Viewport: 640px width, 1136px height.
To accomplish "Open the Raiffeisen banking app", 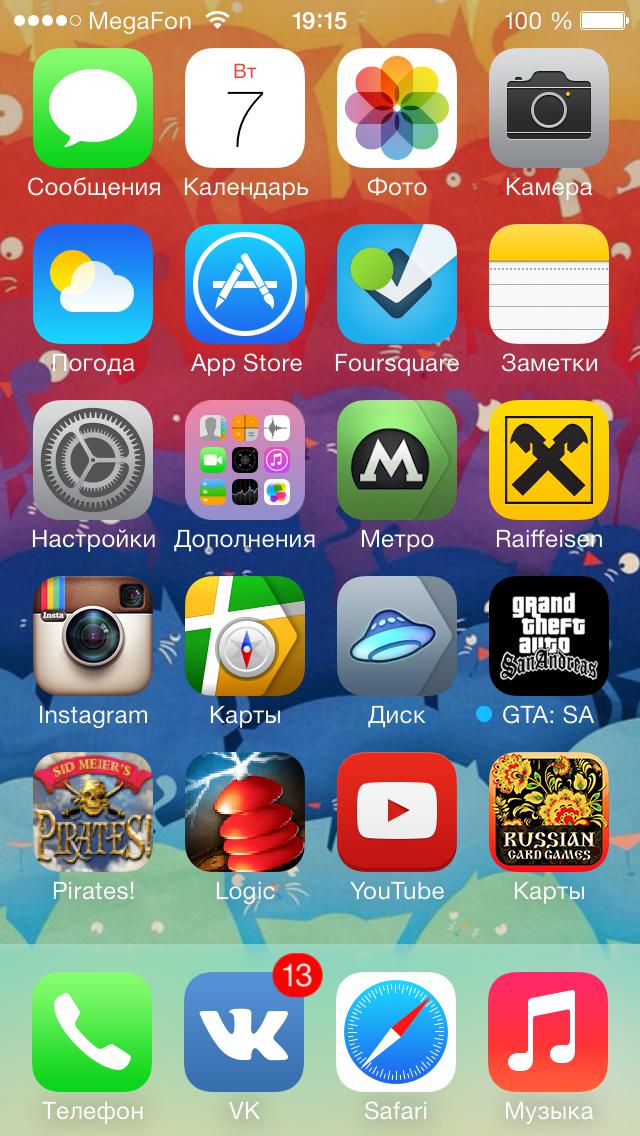I will click(549, 460).
